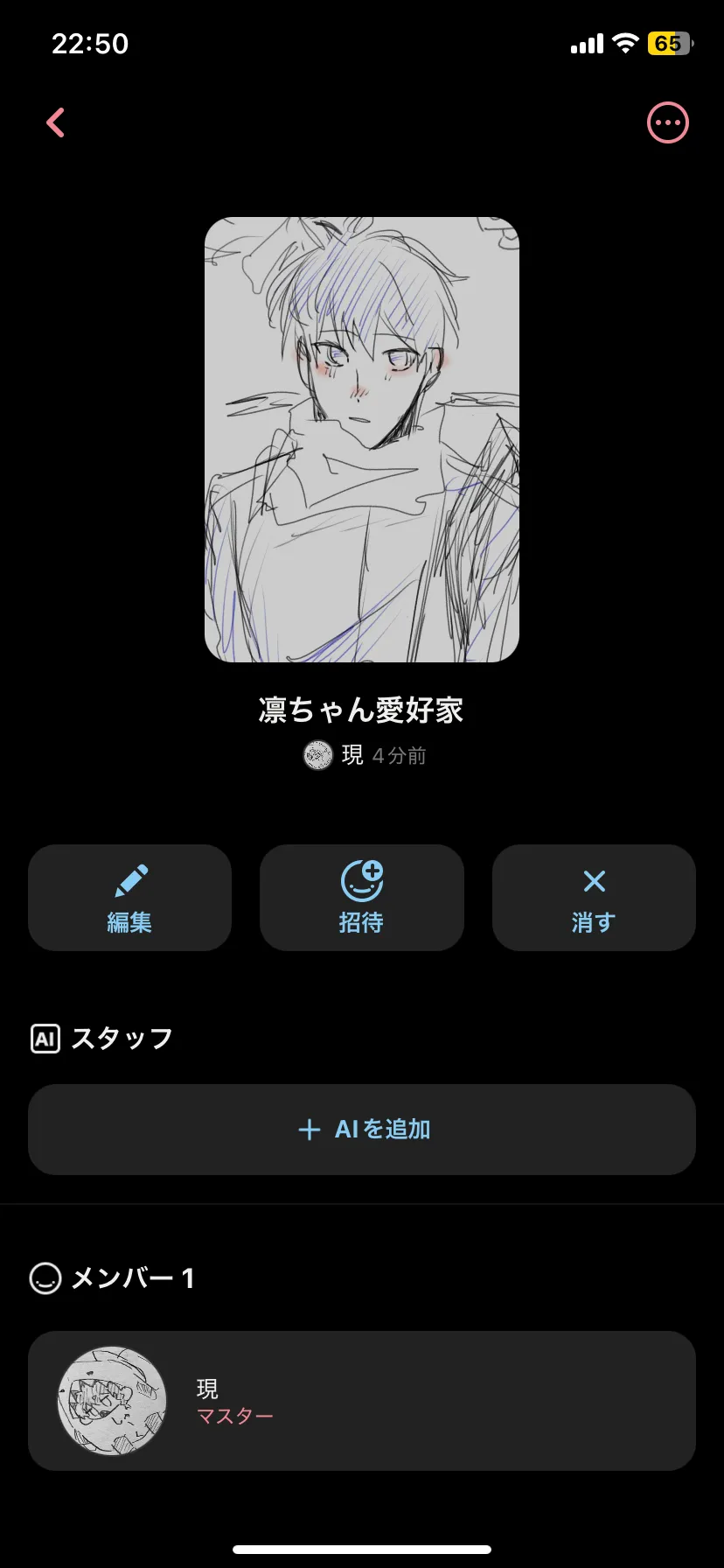Go back using the pink arrow
Viewport: 724px width, 1568px height.
(56, 122)
